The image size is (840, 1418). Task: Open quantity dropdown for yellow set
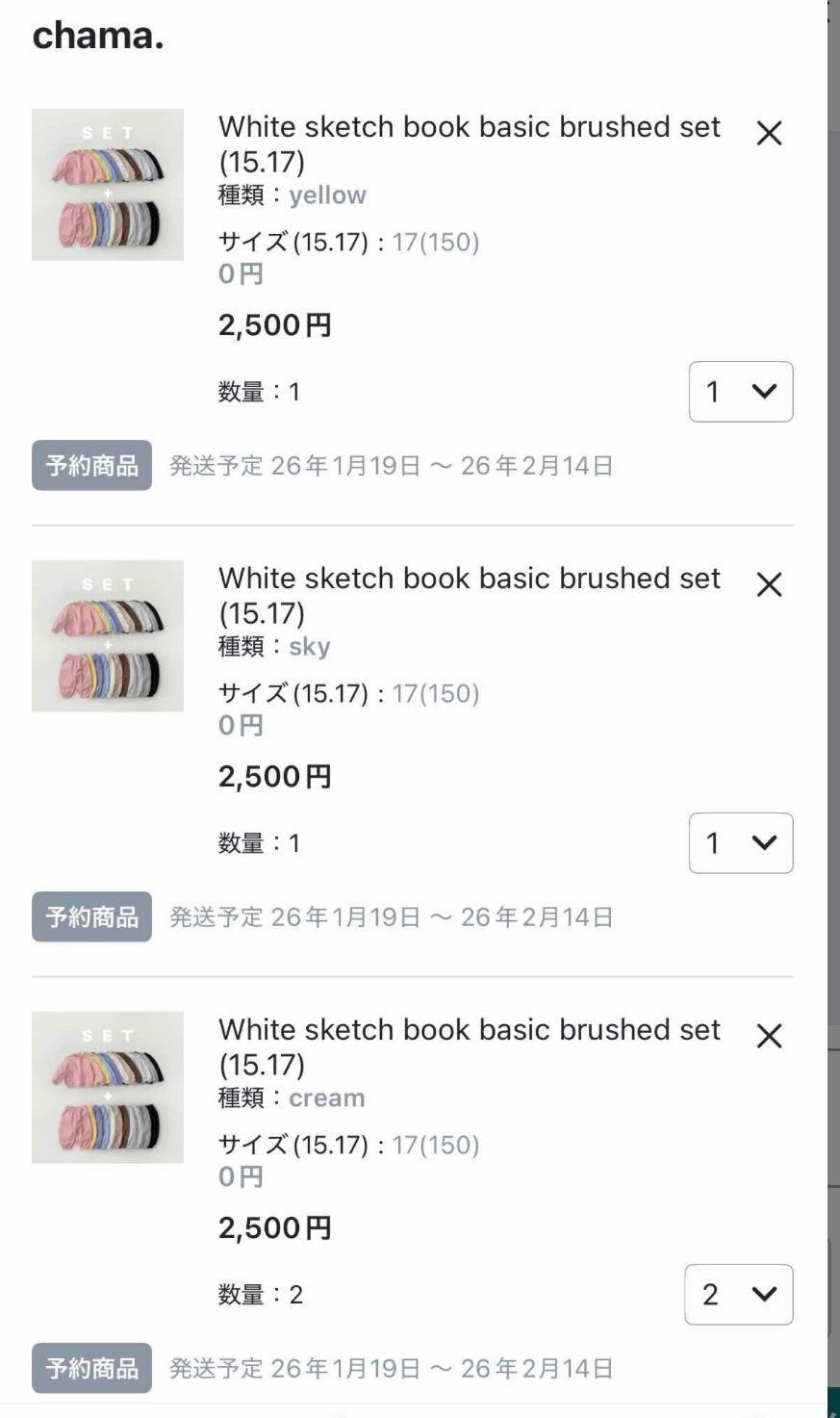[x=741, y=392]
